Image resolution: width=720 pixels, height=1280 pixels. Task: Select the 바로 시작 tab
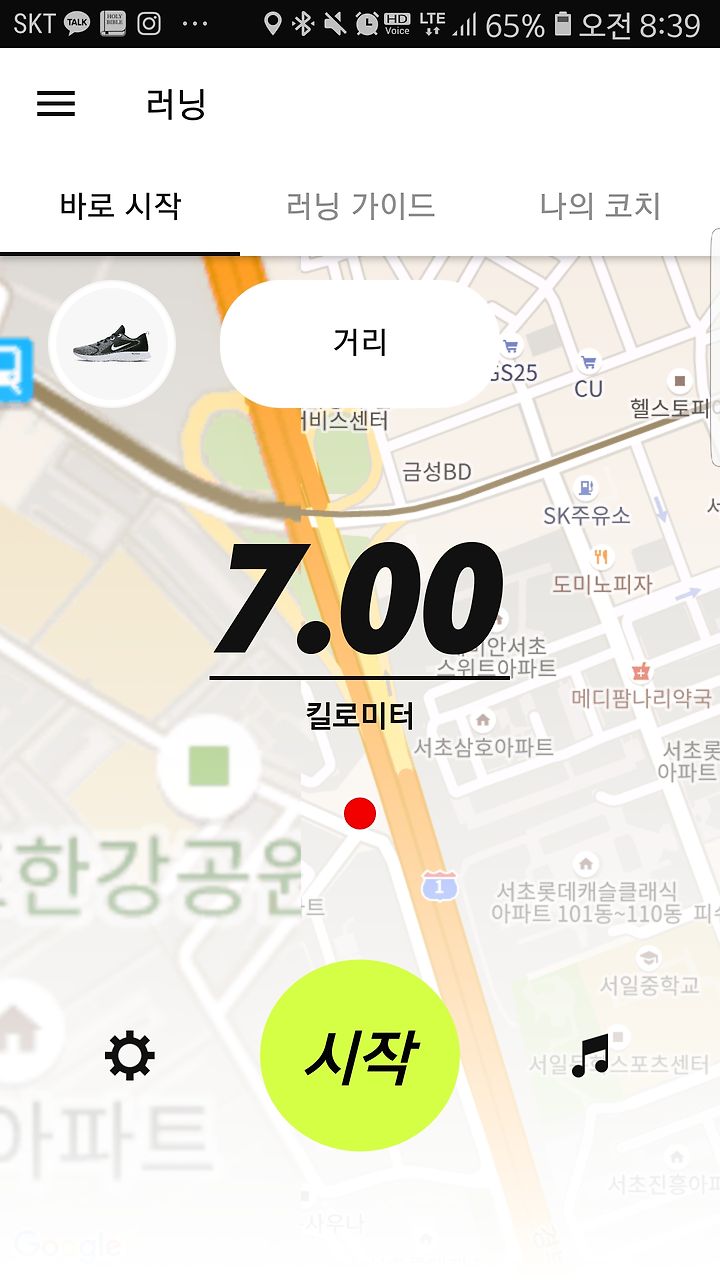(x=120, y=206)
